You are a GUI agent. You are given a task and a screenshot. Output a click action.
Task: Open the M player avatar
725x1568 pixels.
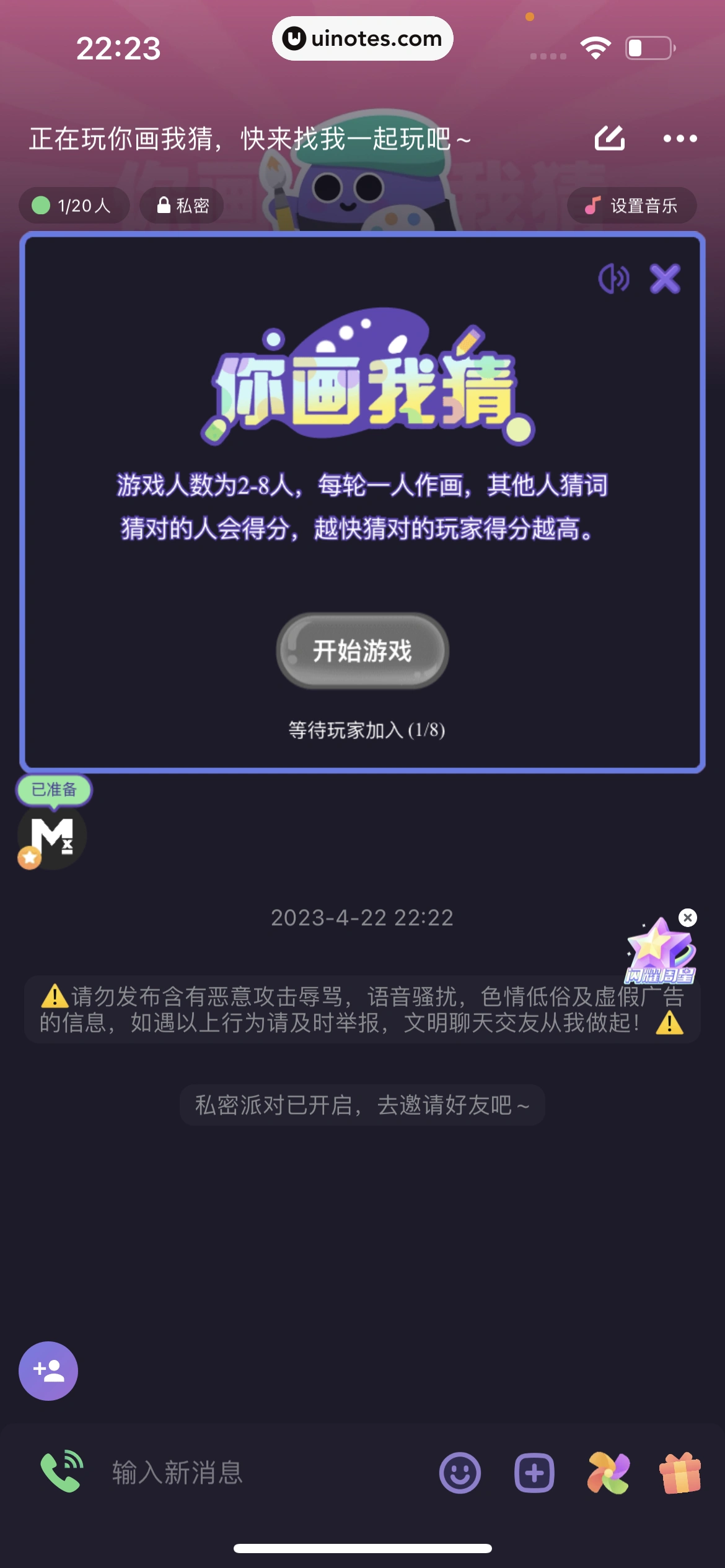point(52,837)
